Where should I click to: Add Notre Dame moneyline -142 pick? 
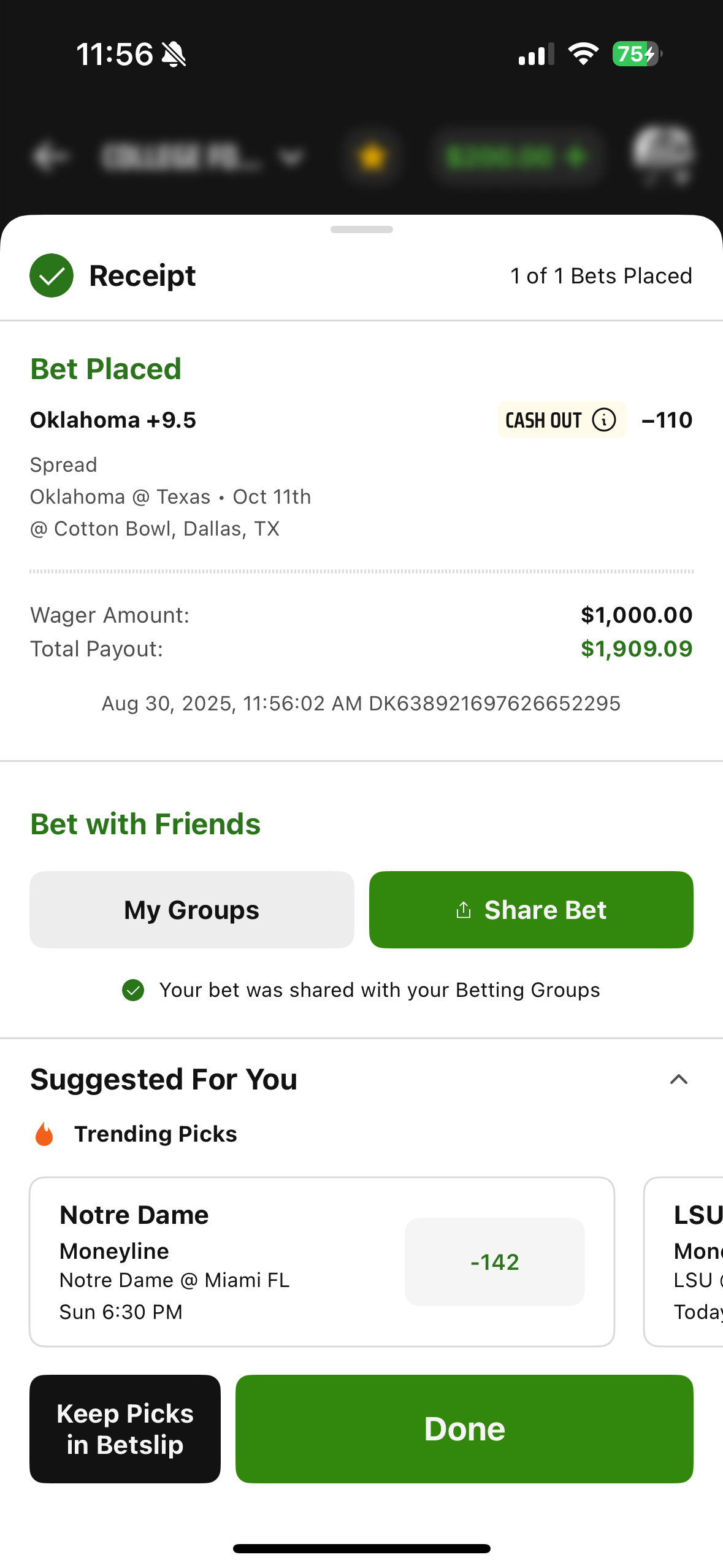tap(494, 1261)
